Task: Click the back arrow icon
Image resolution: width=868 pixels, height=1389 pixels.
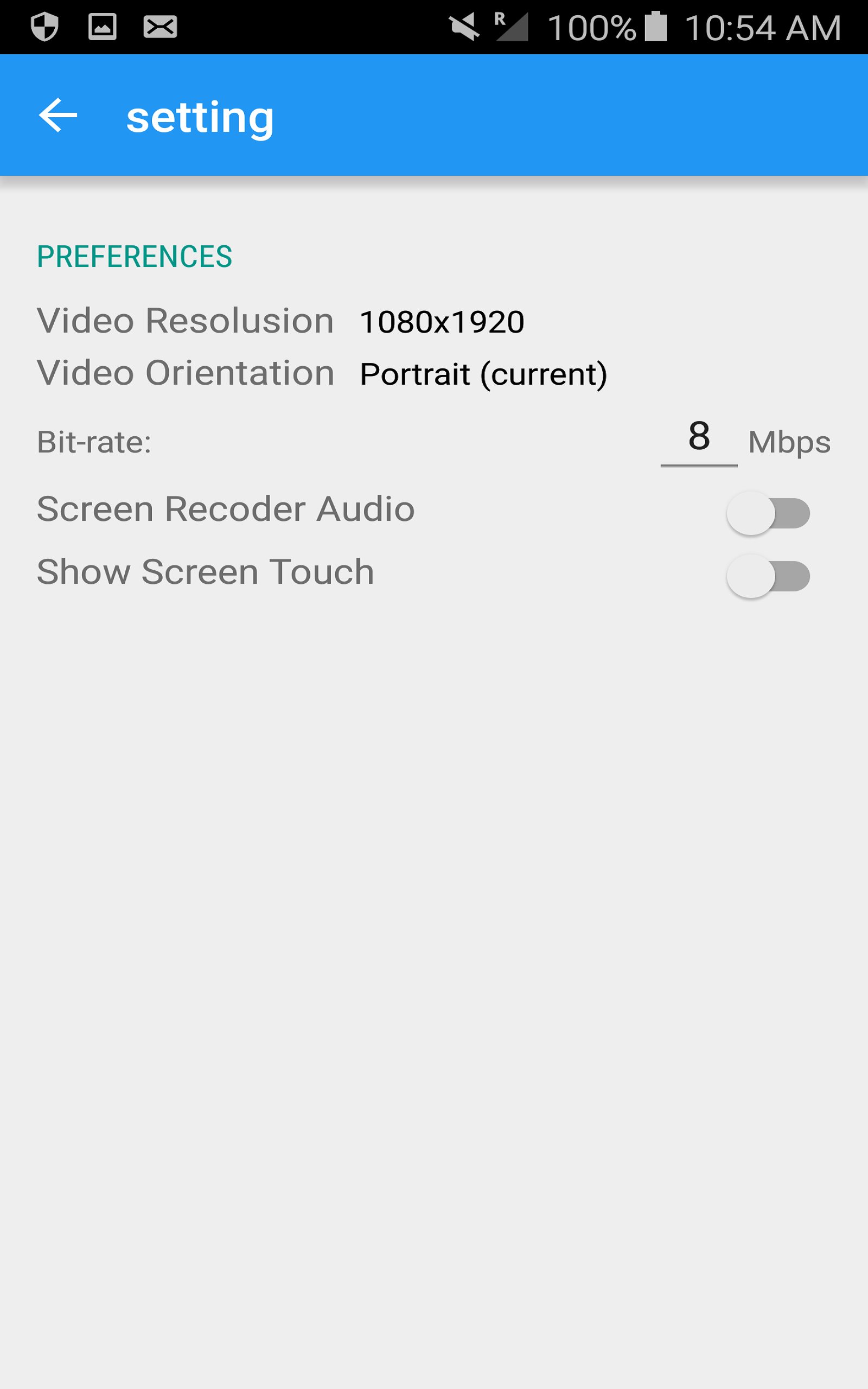Action: point(60,116)
